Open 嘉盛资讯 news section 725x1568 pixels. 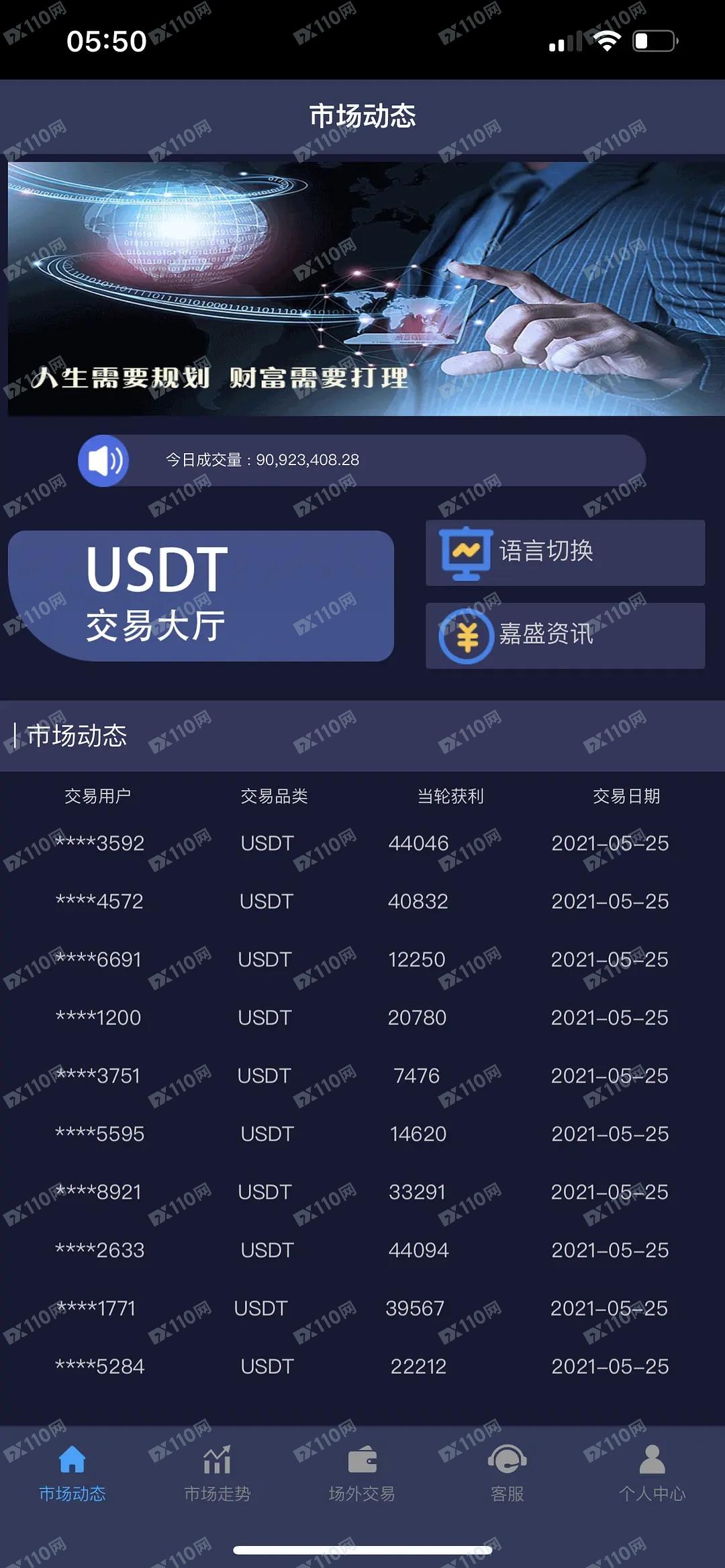[x=565, y=635]
